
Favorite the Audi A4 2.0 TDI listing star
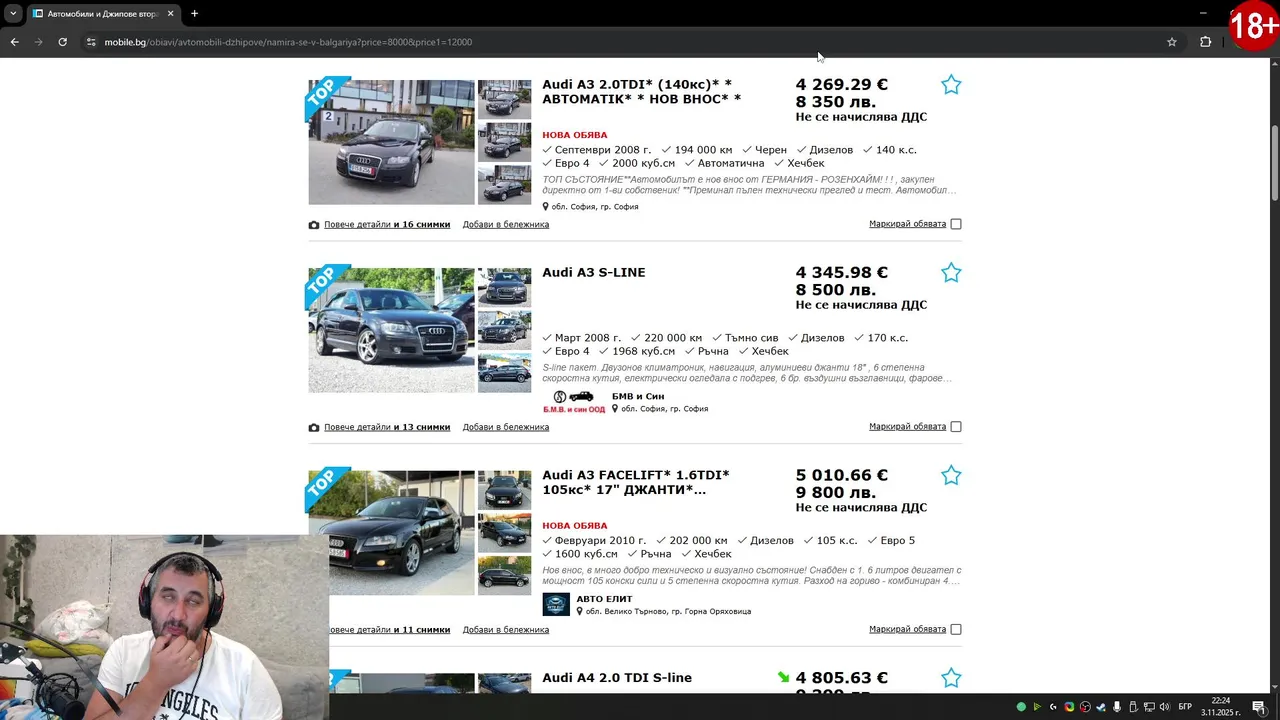pyautogui.click(x=951, y=678)
